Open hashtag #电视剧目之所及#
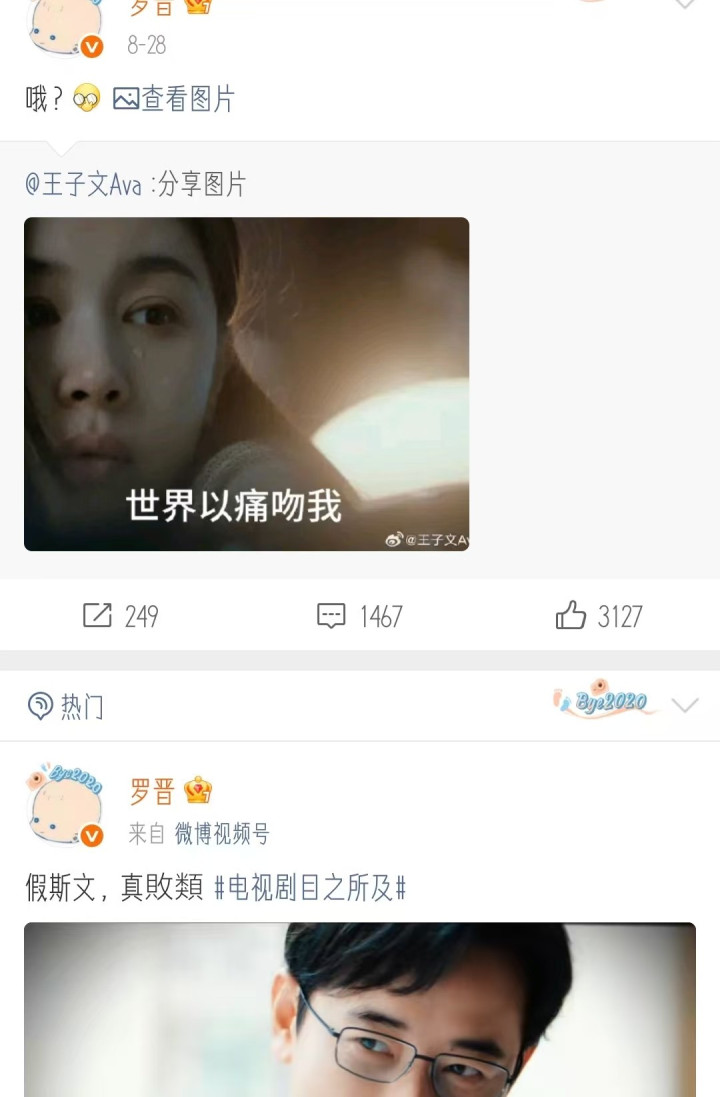The width and height of the screenshot is (720, 1097). click(x=309, y=887)
